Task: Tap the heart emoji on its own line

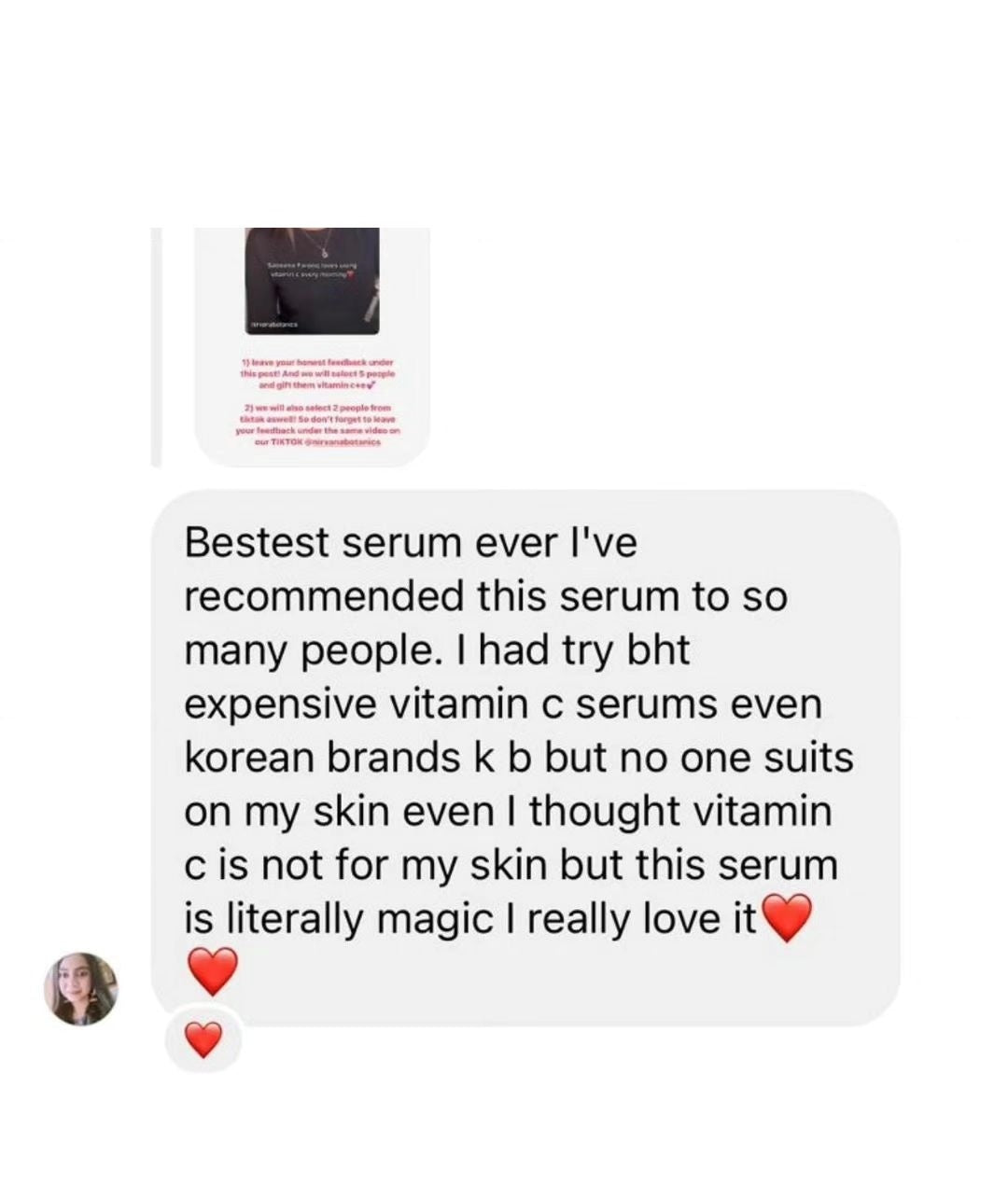Action: pyautogui.click(x=212, y=972)
